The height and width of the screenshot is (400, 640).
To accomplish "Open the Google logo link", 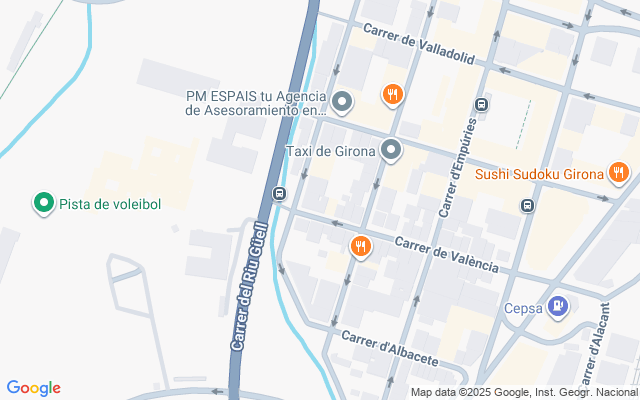I will [33, 388].
